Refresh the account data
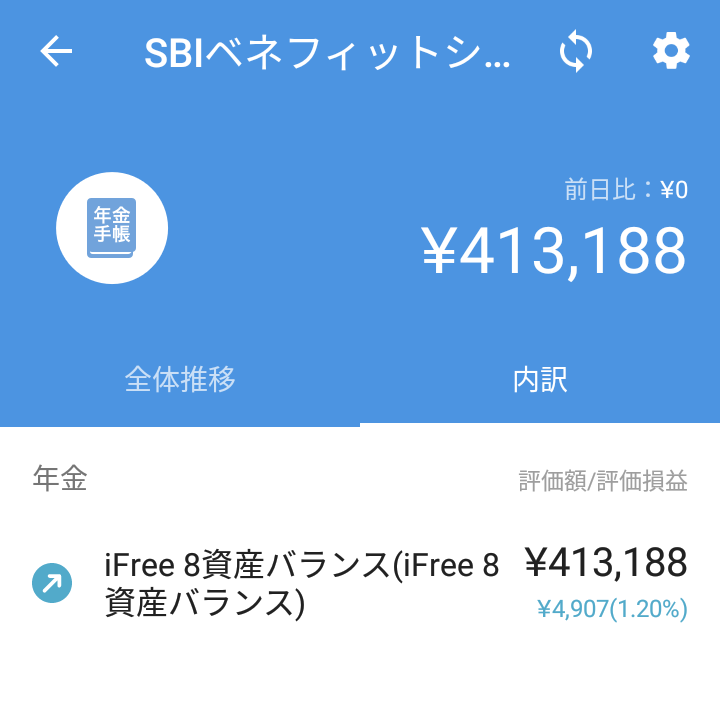The height and width of the screenshot is (727, 720). click(576, 52)
